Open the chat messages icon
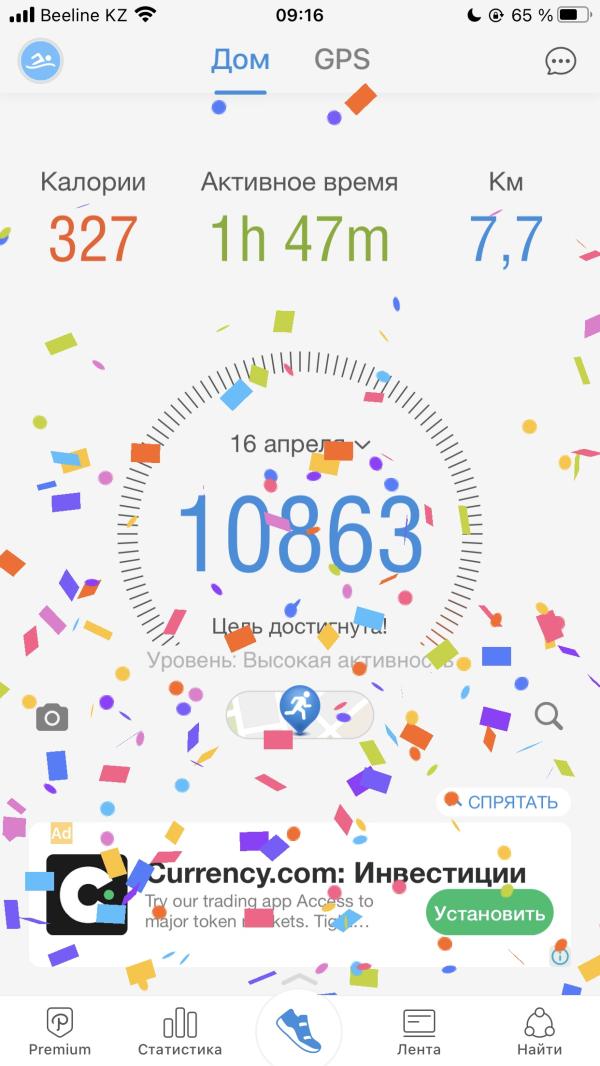This screenshot has width=600, height=1066. [x=561, y=62]
